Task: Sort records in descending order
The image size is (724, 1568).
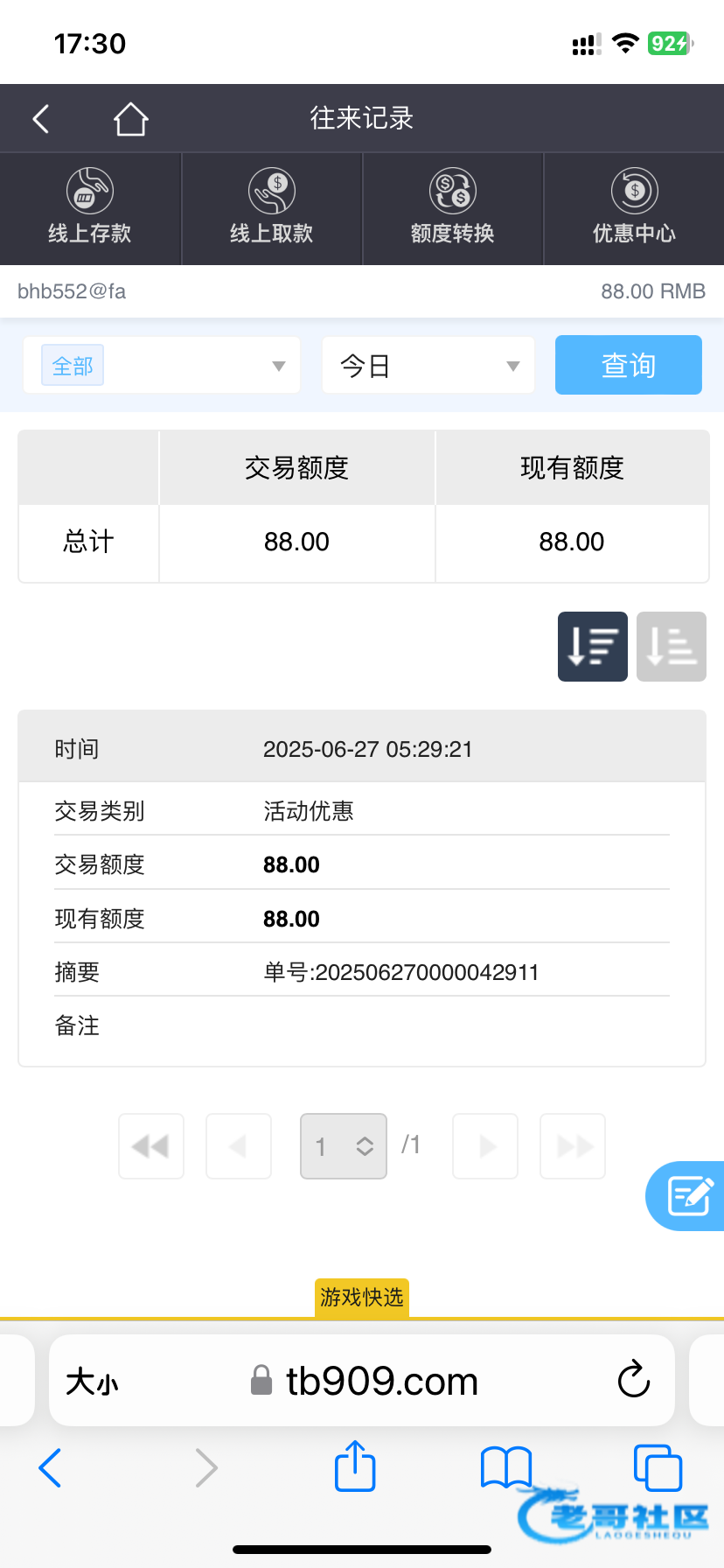Action: [x=593, y=647]
